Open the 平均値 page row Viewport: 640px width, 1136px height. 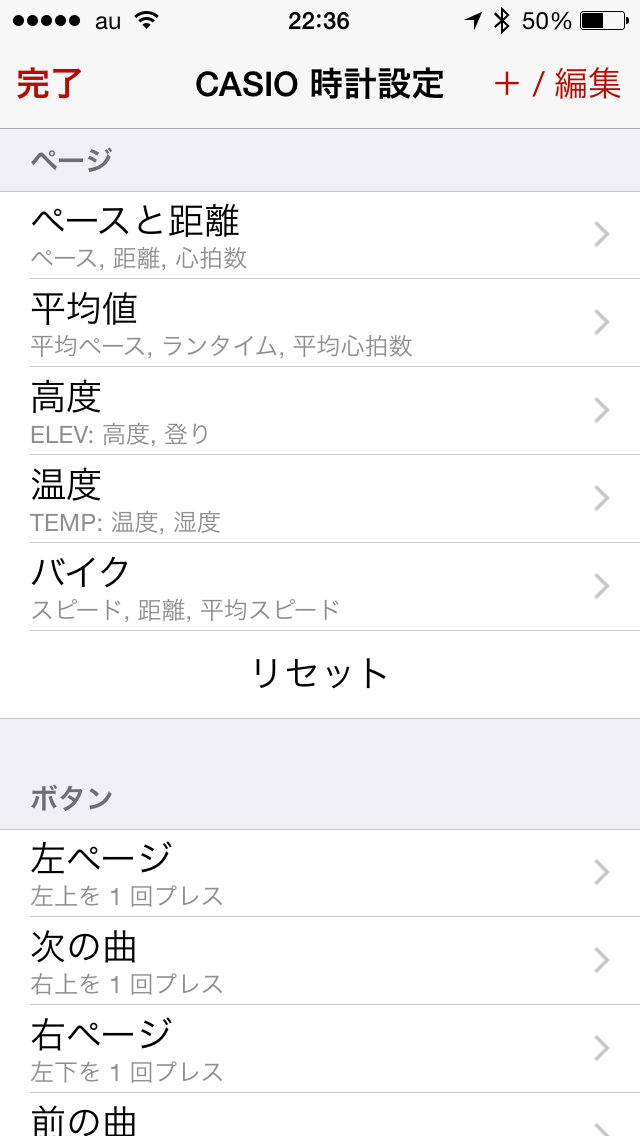coord(320,323)
